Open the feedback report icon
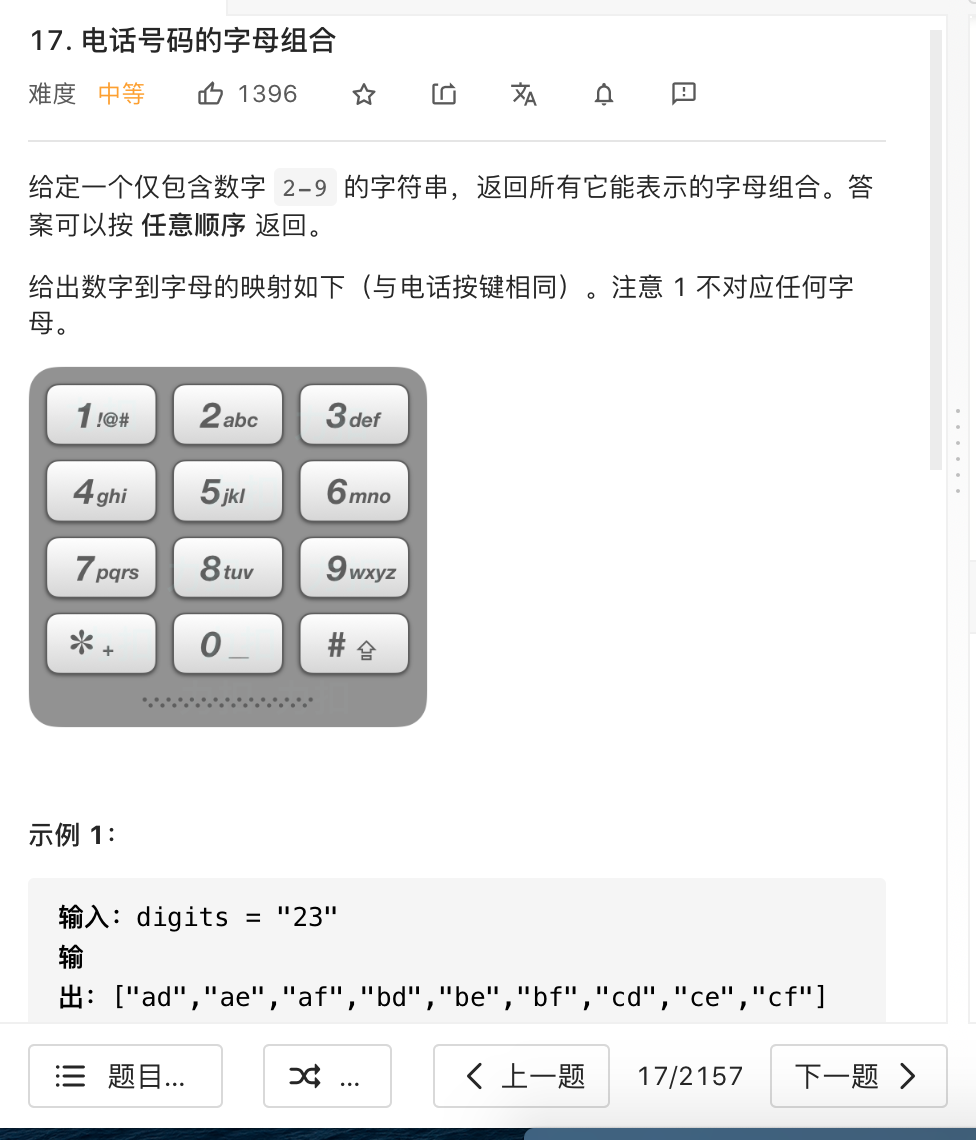The height and width of the screenshot is (1140, 976). (x=684, y=94)
